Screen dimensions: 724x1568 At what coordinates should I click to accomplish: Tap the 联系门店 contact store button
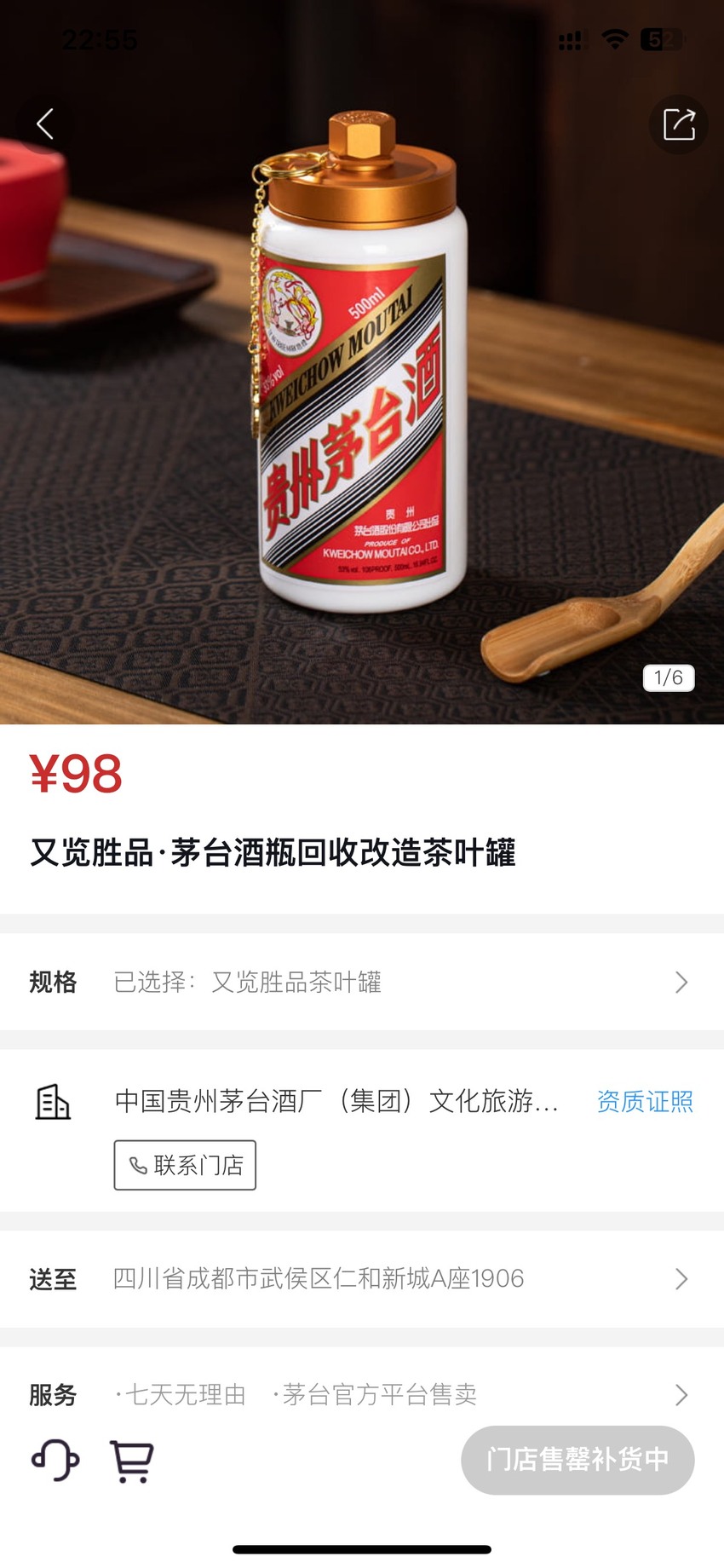point(185,1165)
